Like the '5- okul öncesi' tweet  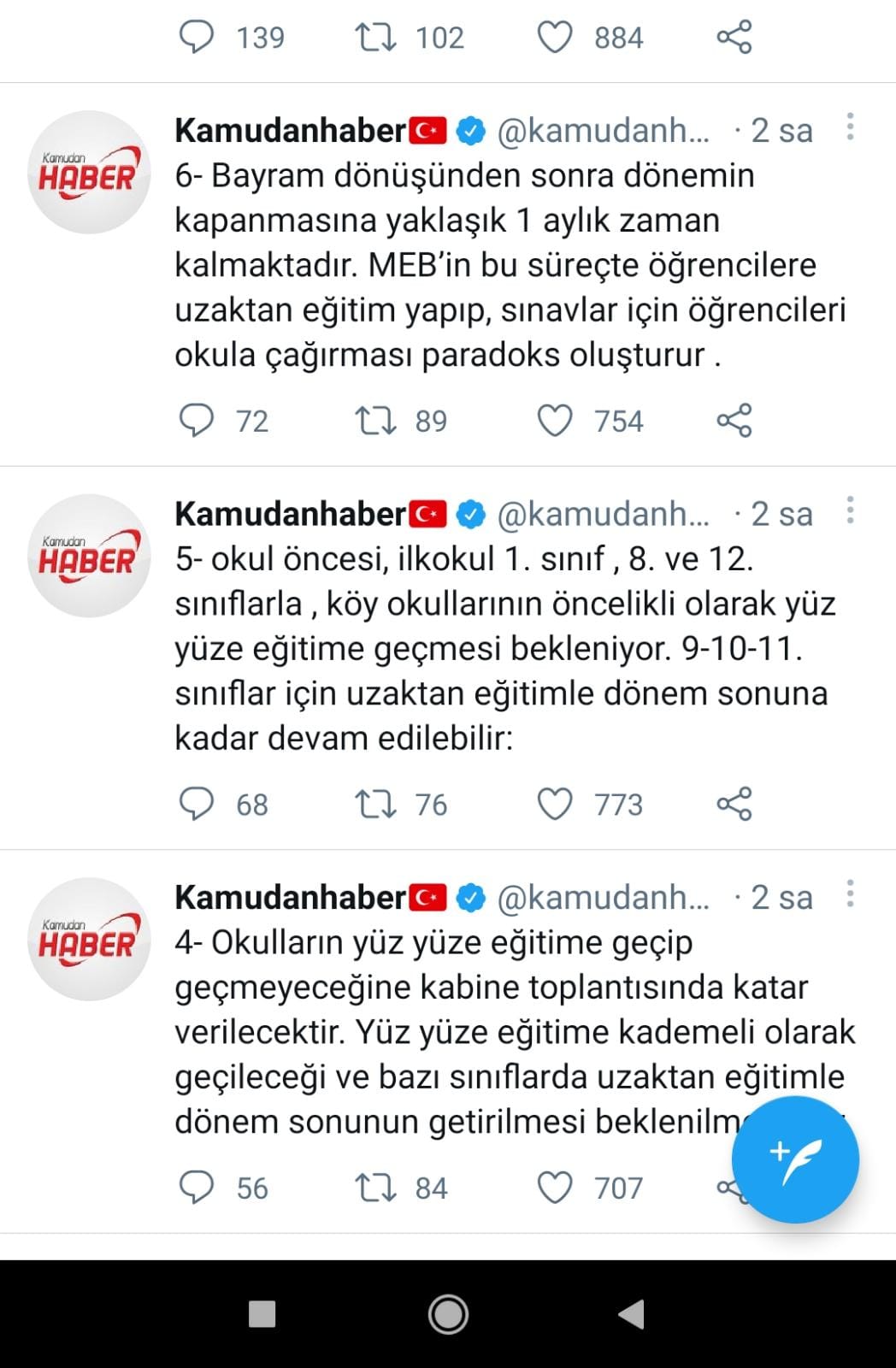(x=554, y=805)
